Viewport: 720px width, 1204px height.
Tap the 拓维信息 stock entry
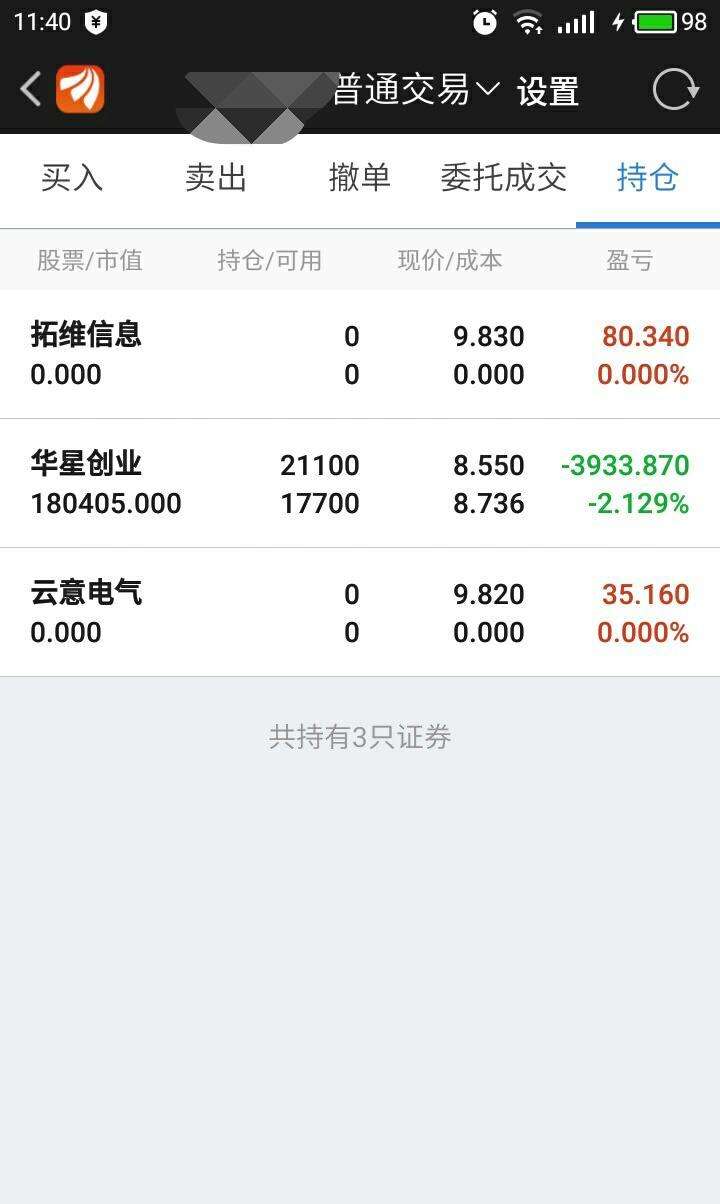tap(360, 354)
